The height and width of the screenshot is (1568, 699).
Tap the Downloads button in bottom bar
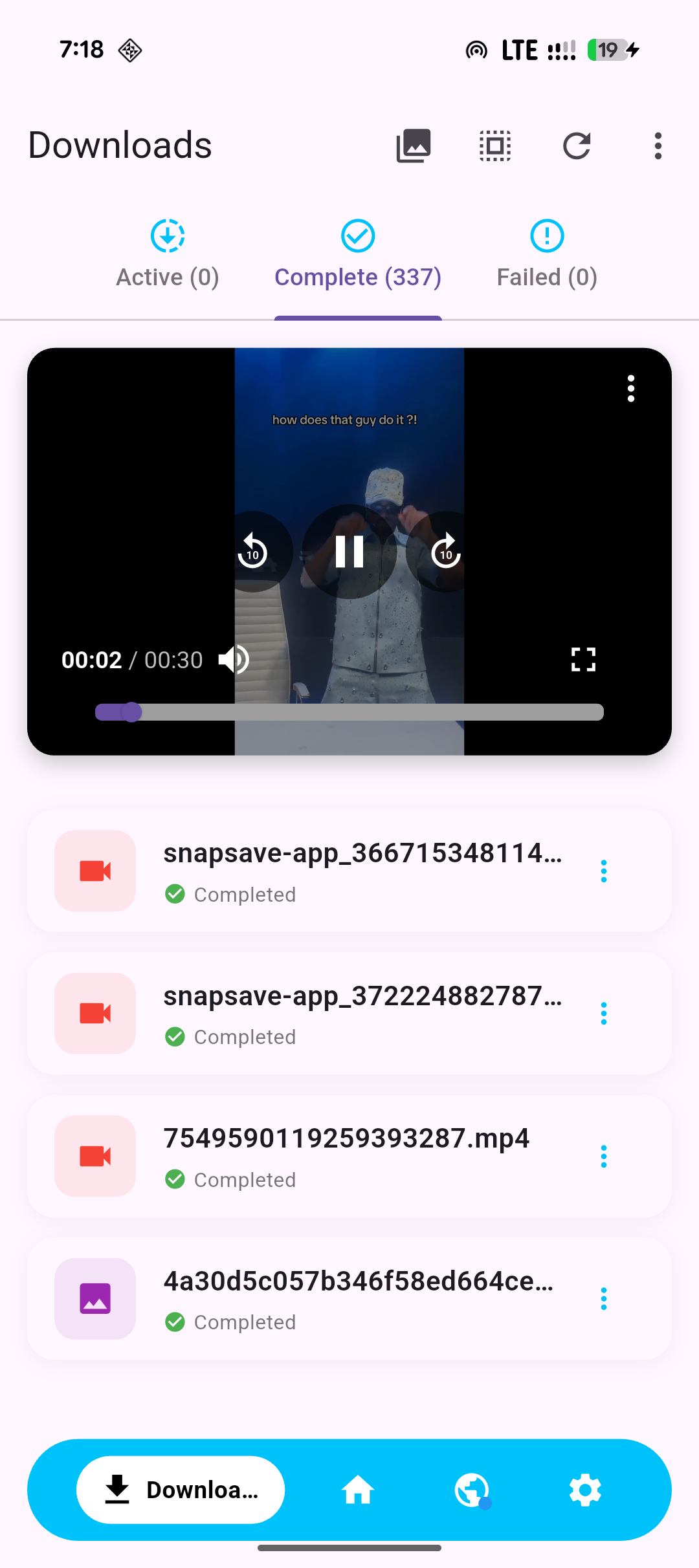pos(181,1490)
